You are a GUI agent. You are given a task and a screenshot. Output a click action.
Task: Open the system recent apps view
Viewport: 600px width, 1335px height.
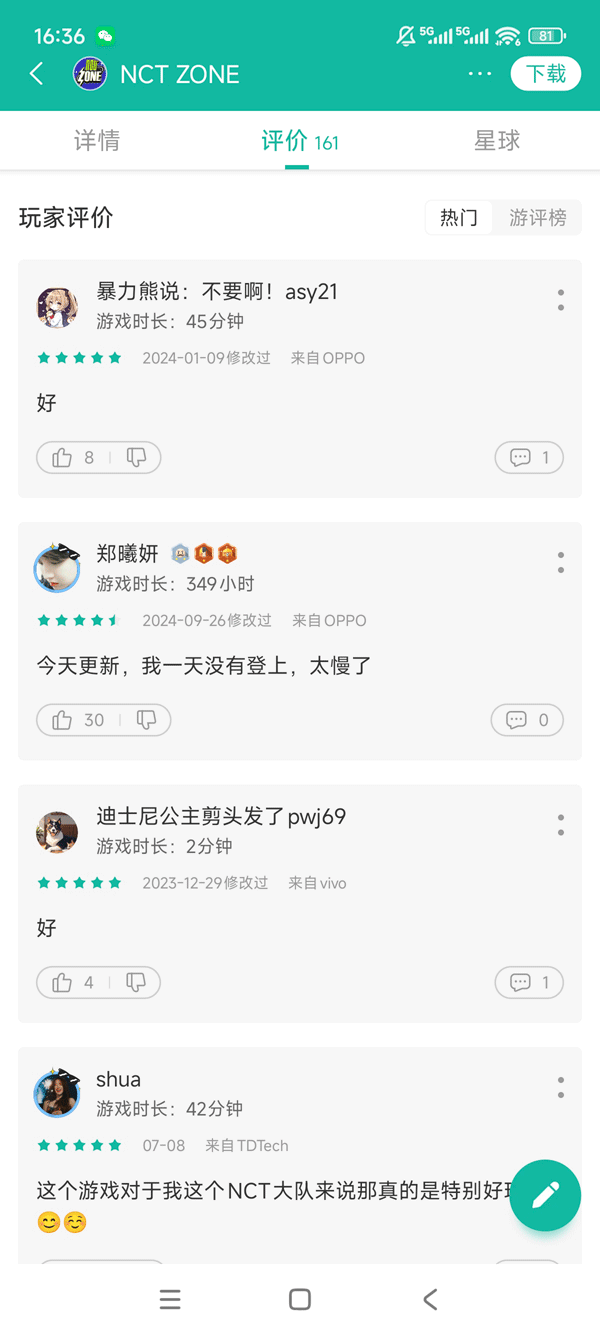[170, 1299]
